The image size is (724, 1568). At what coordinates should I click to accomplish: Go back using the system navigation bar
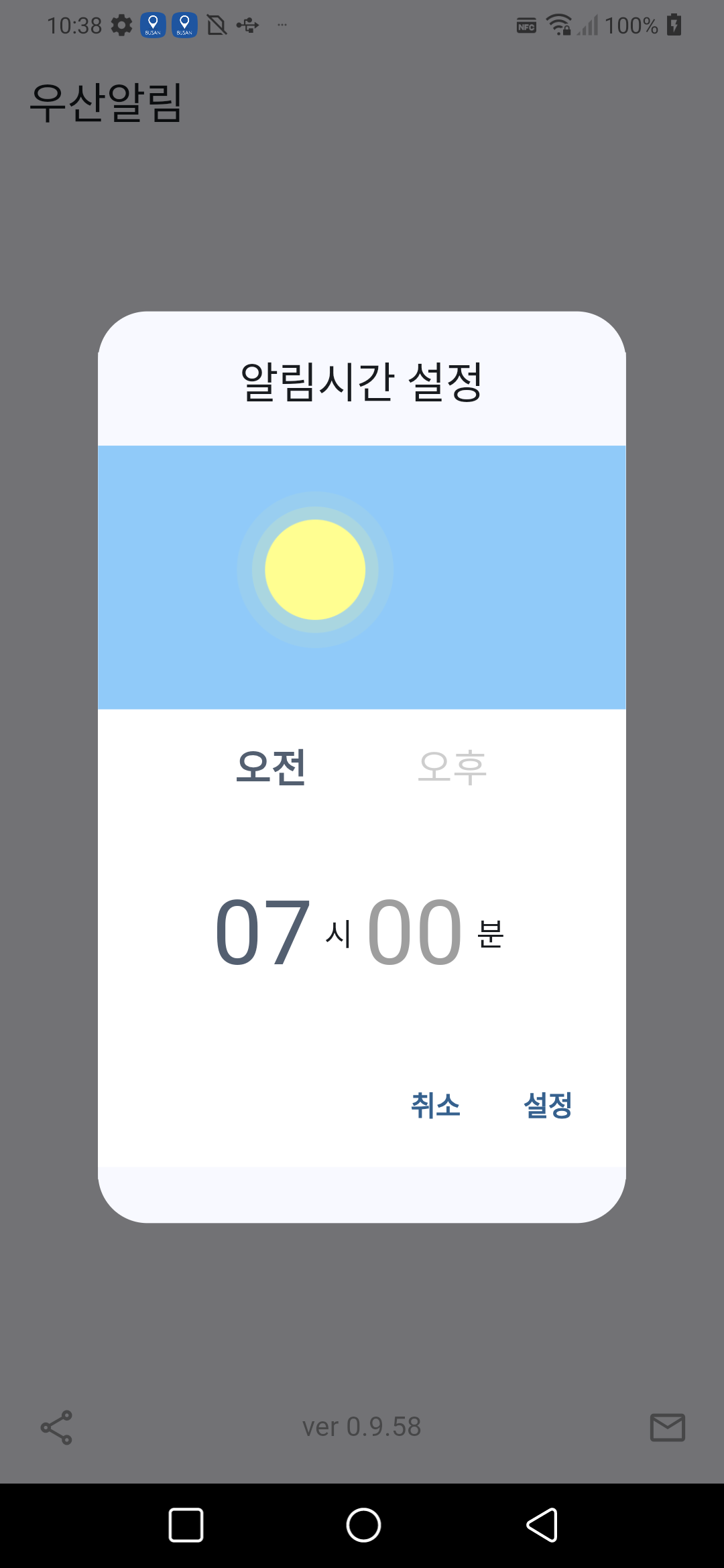[542, 1525]
